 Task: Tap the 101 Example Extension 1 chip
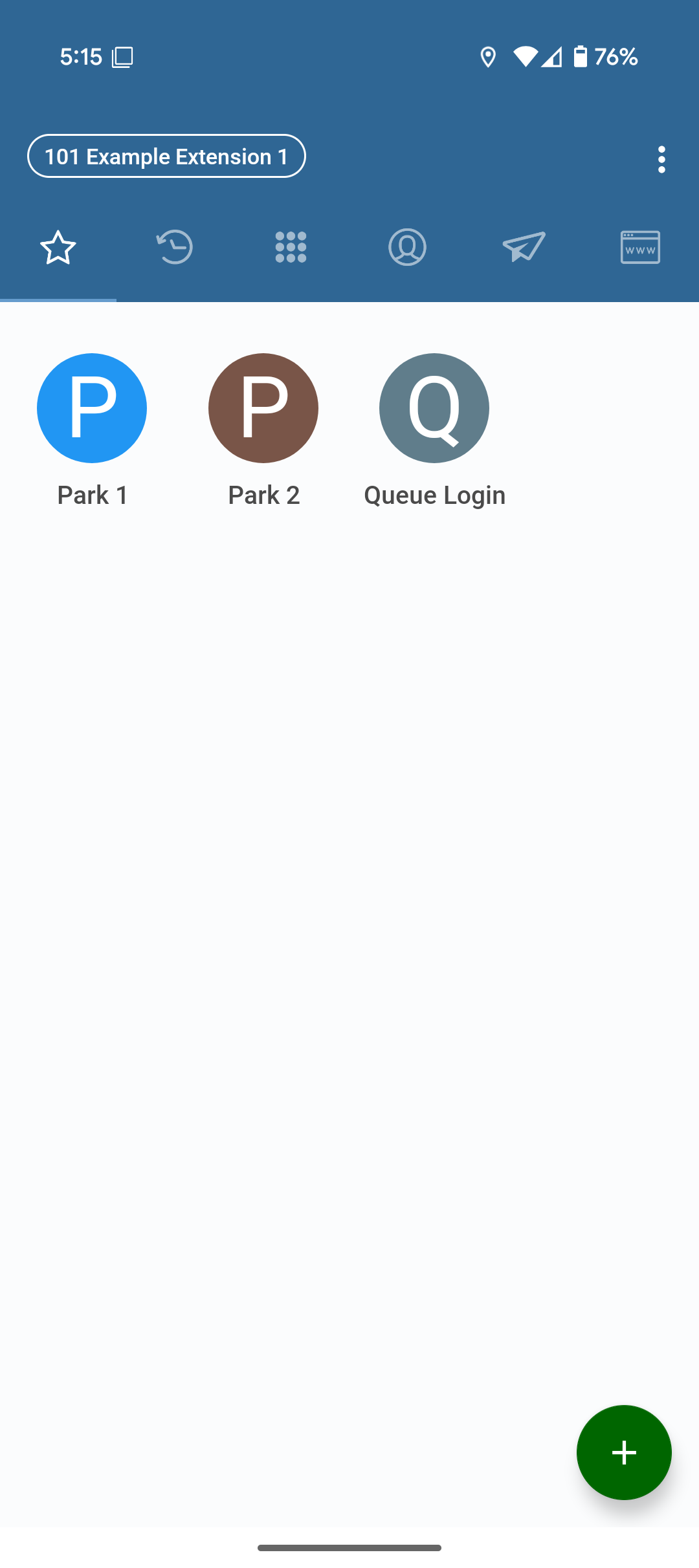pyautogui.click(x=166, y=156)
